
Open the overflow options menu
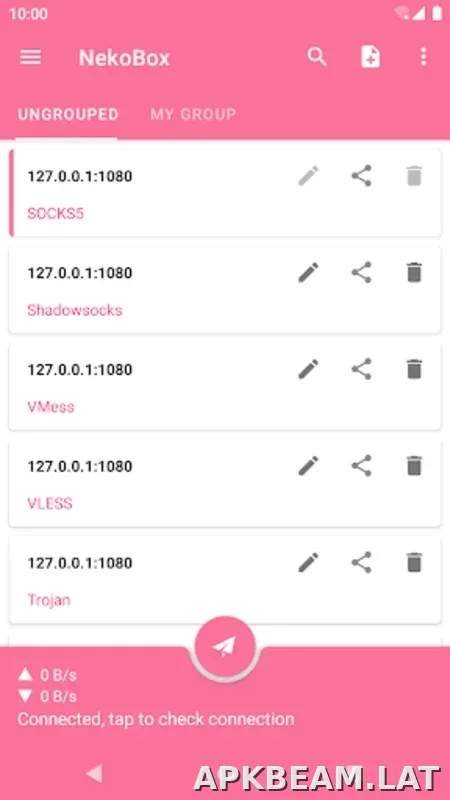(x=423, y=57)
